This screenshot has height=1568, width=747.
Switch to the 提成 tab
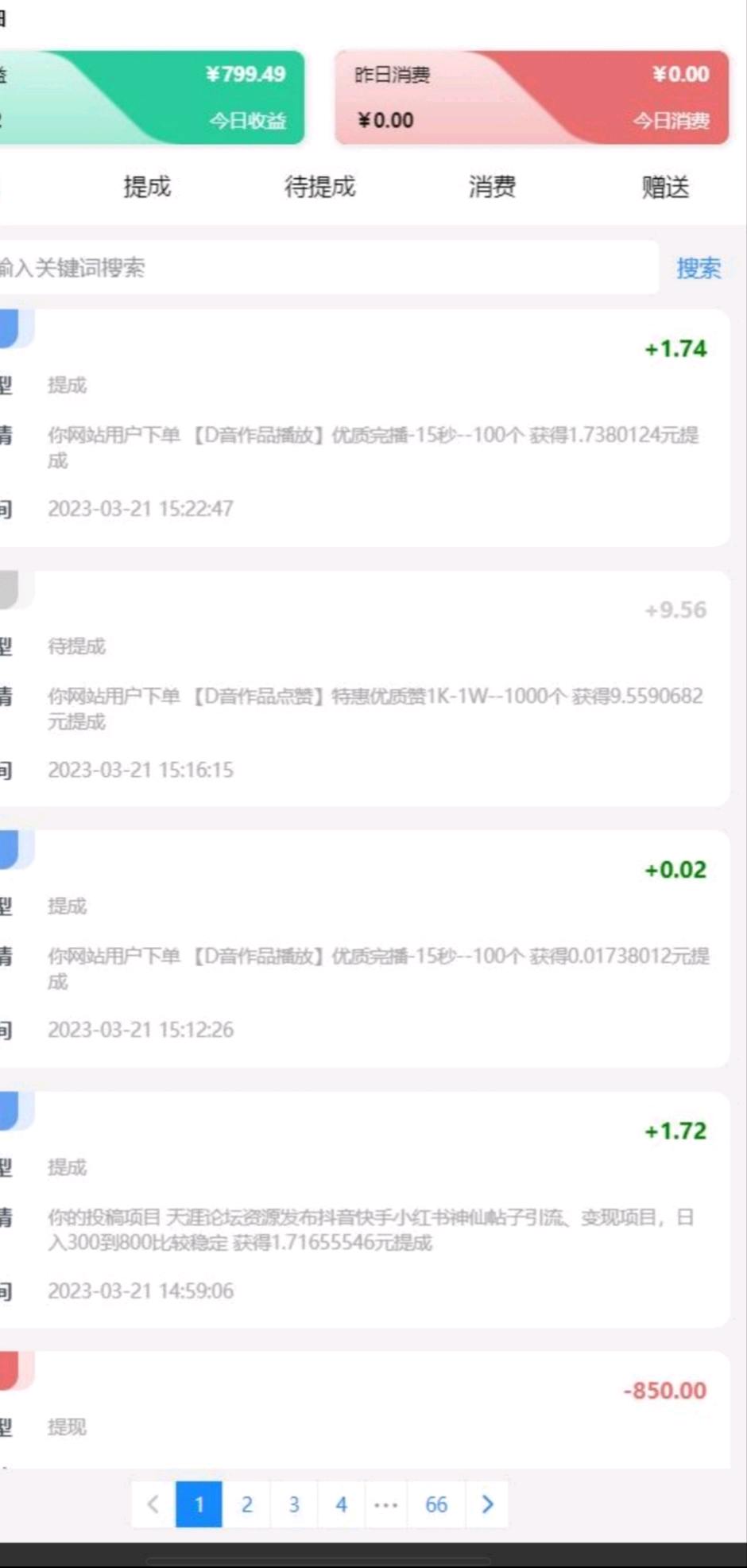click(147, 187)
